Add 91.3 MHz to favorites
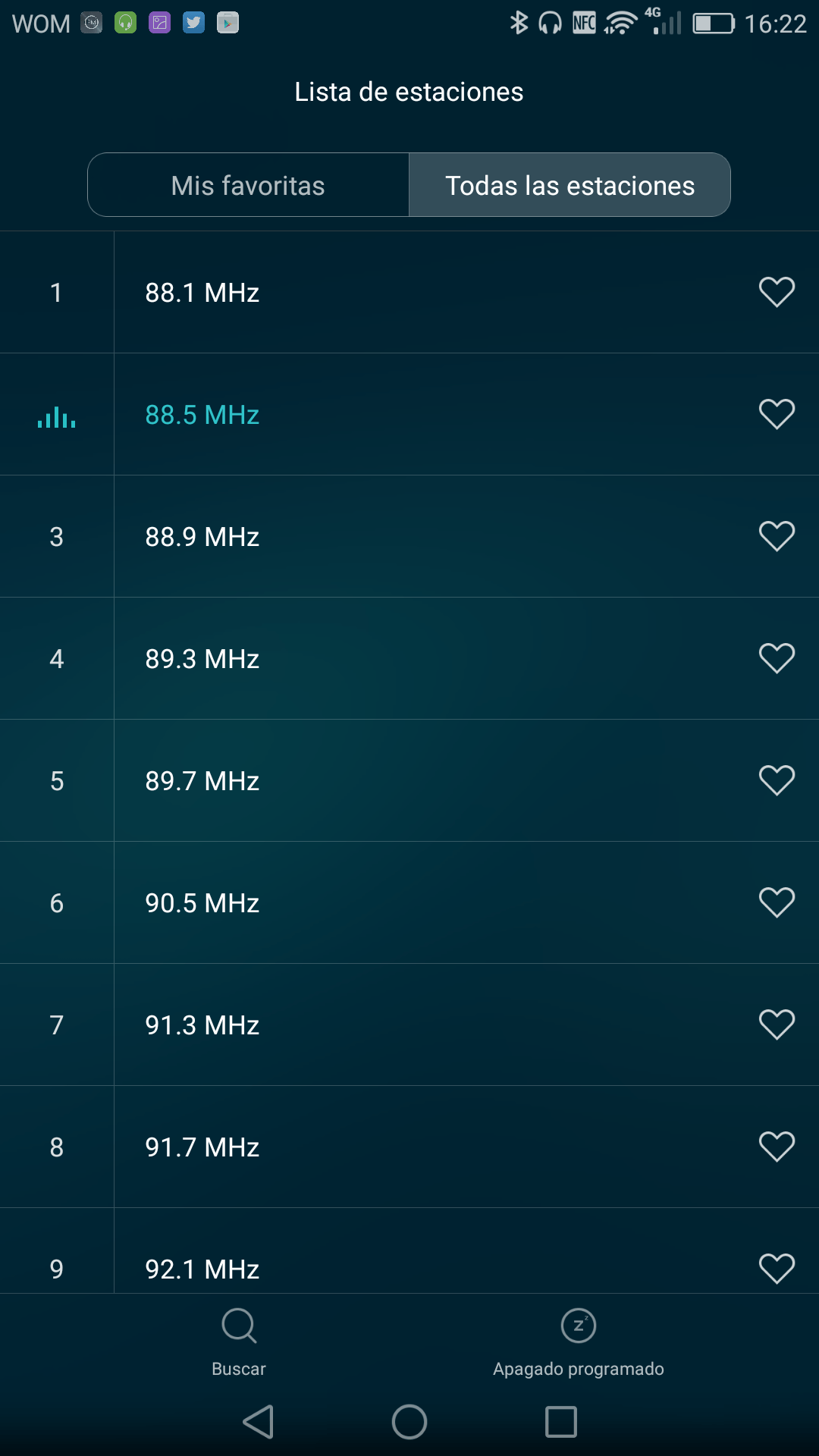This screenshot has width=819, height=1456. coord(777,1025)
